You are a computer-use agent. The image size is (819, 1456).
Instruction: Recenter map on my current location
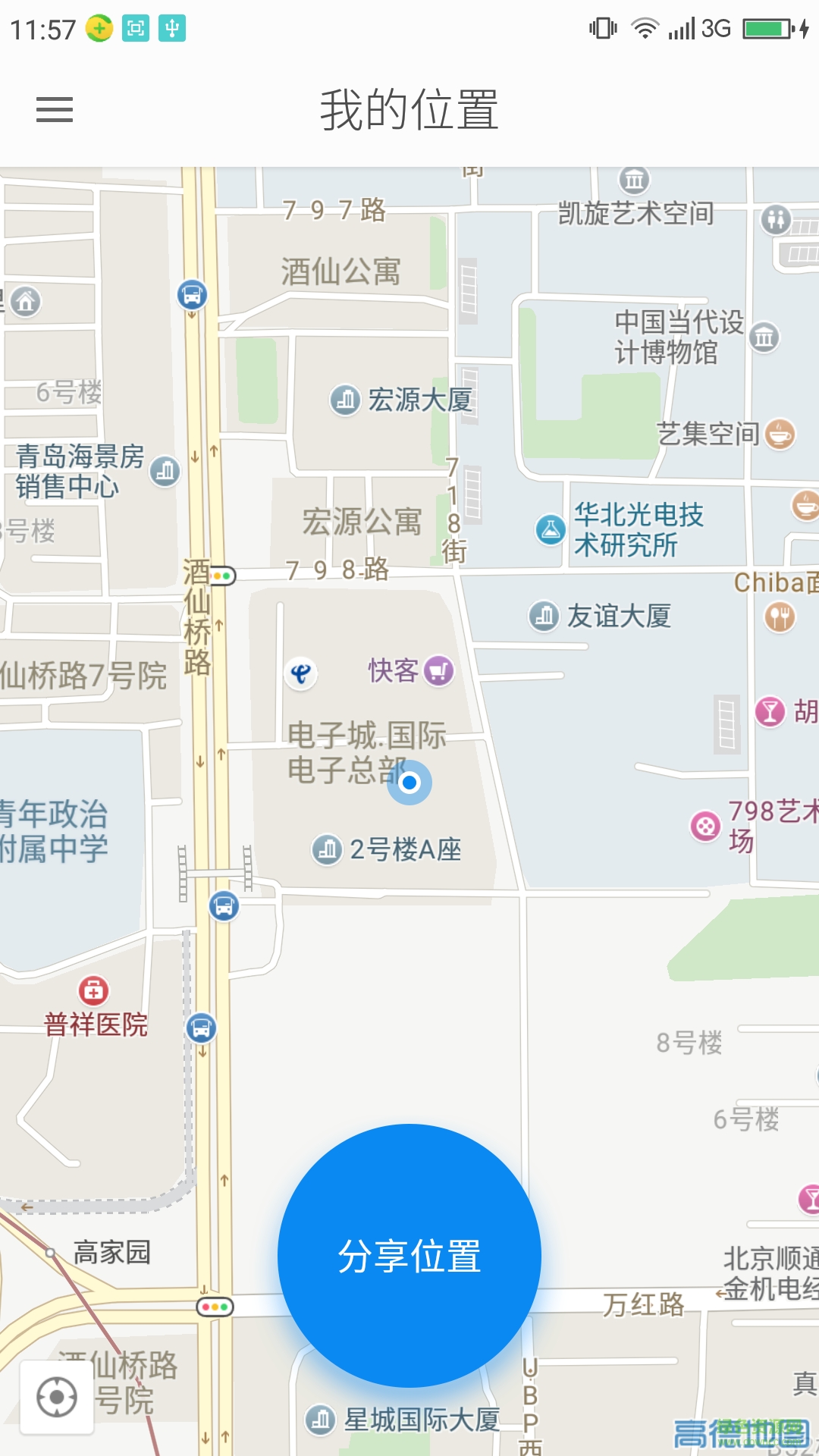click(57, 1398)
